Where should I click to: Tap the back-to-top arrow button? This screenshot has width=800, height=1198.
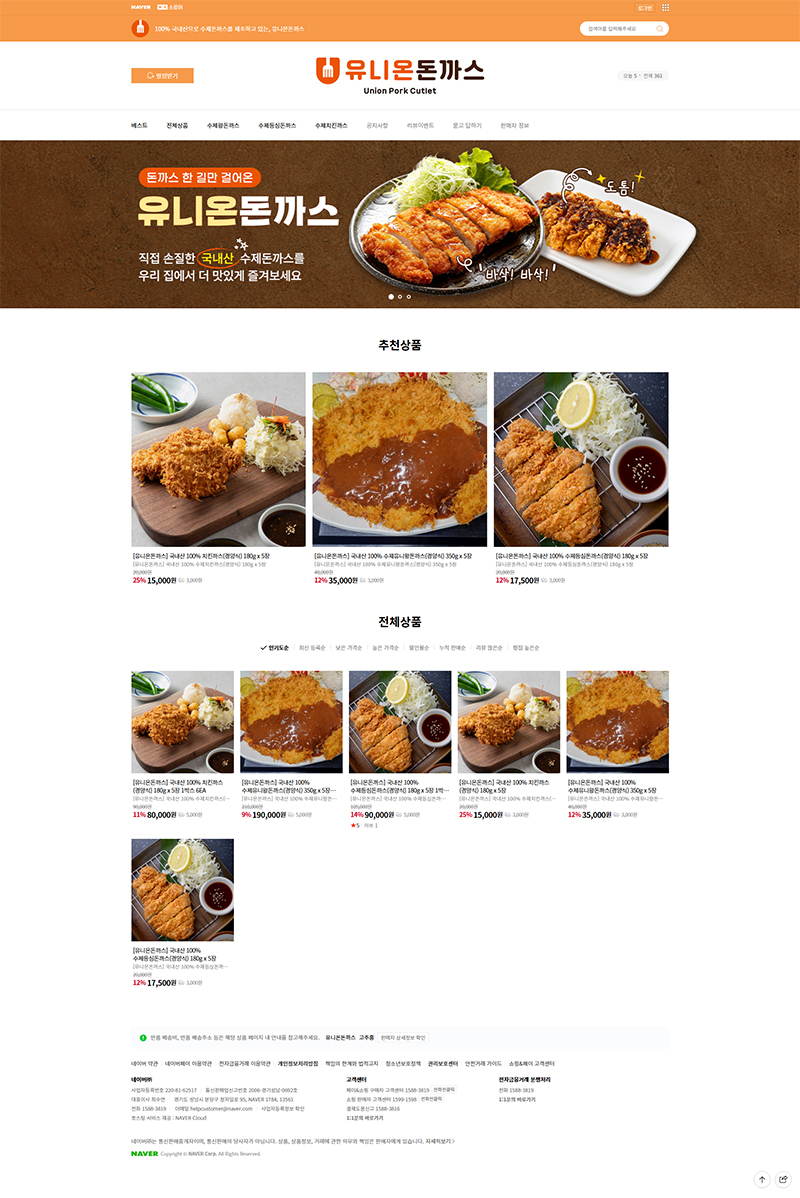pyautogui.click(x=762, y=1180)
